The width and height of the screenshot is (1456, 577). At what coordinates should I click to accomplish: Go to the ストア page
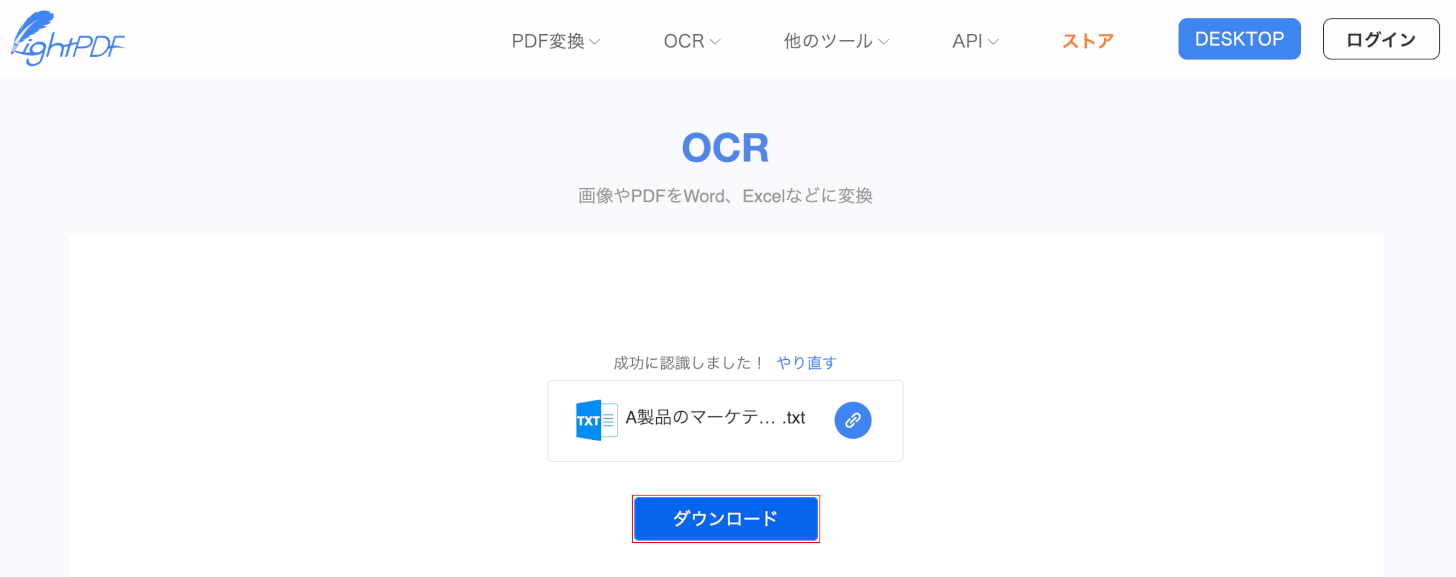tap(1088, 41)
